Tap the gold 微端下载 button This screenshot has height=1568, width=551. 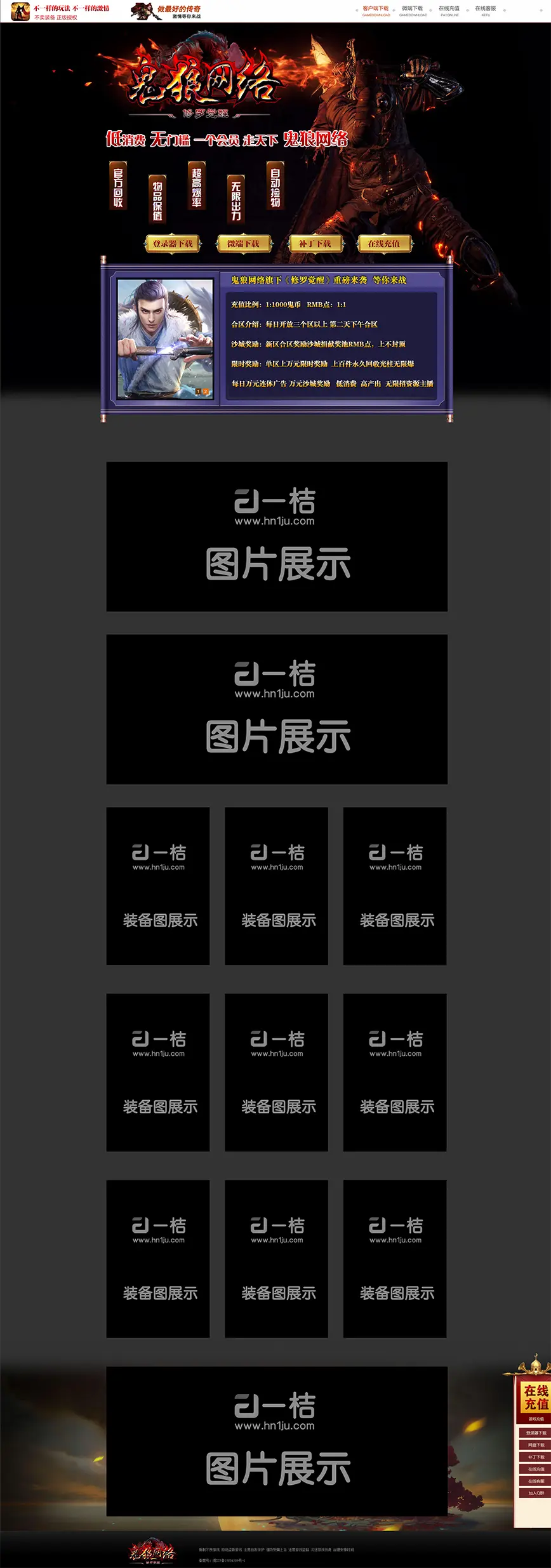[x=244, y=244]
